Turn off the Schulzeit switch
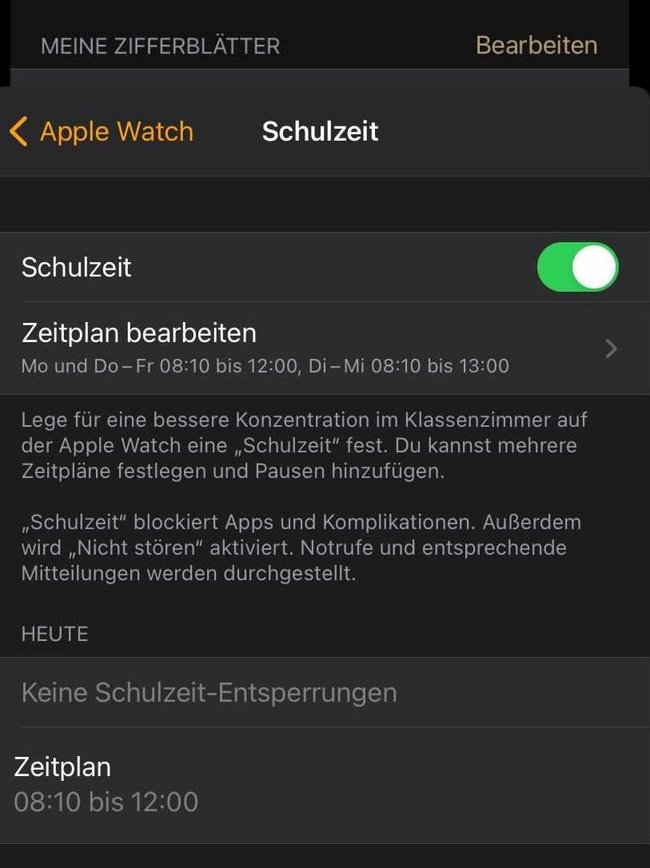 [x=577, y=268]
